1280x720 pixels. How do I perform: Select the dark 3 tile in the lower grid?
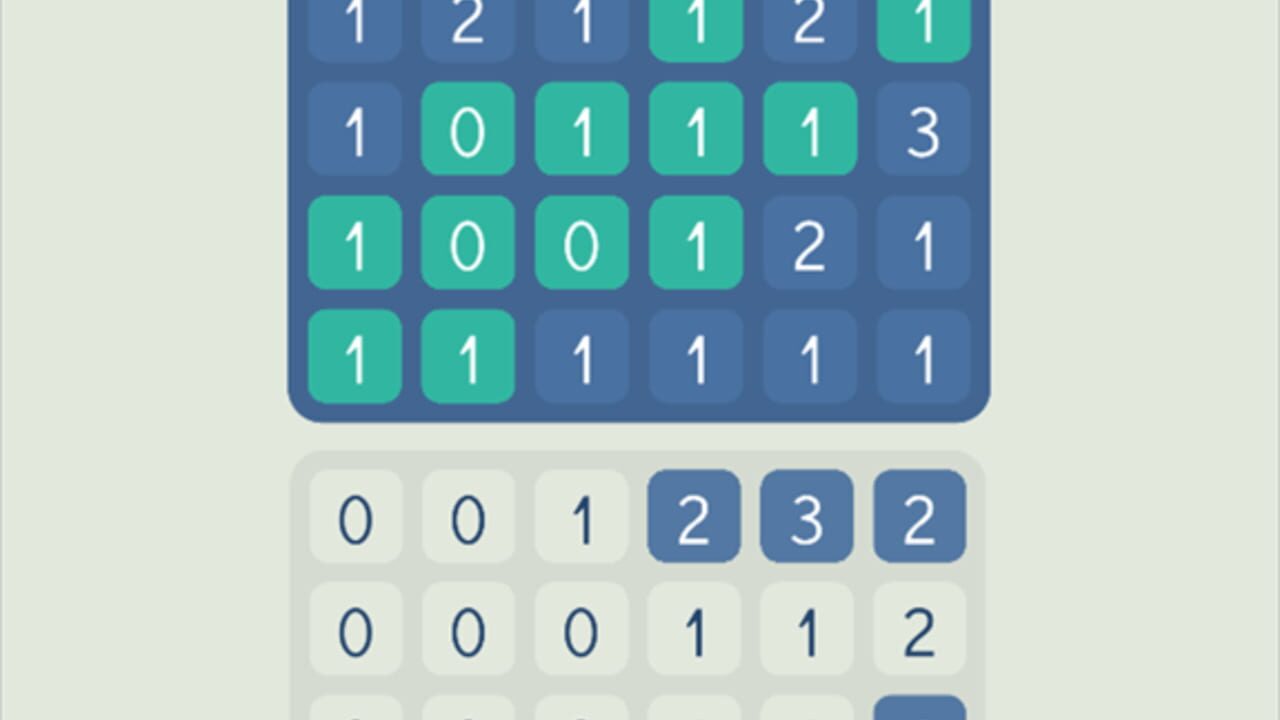coord(806,517)
